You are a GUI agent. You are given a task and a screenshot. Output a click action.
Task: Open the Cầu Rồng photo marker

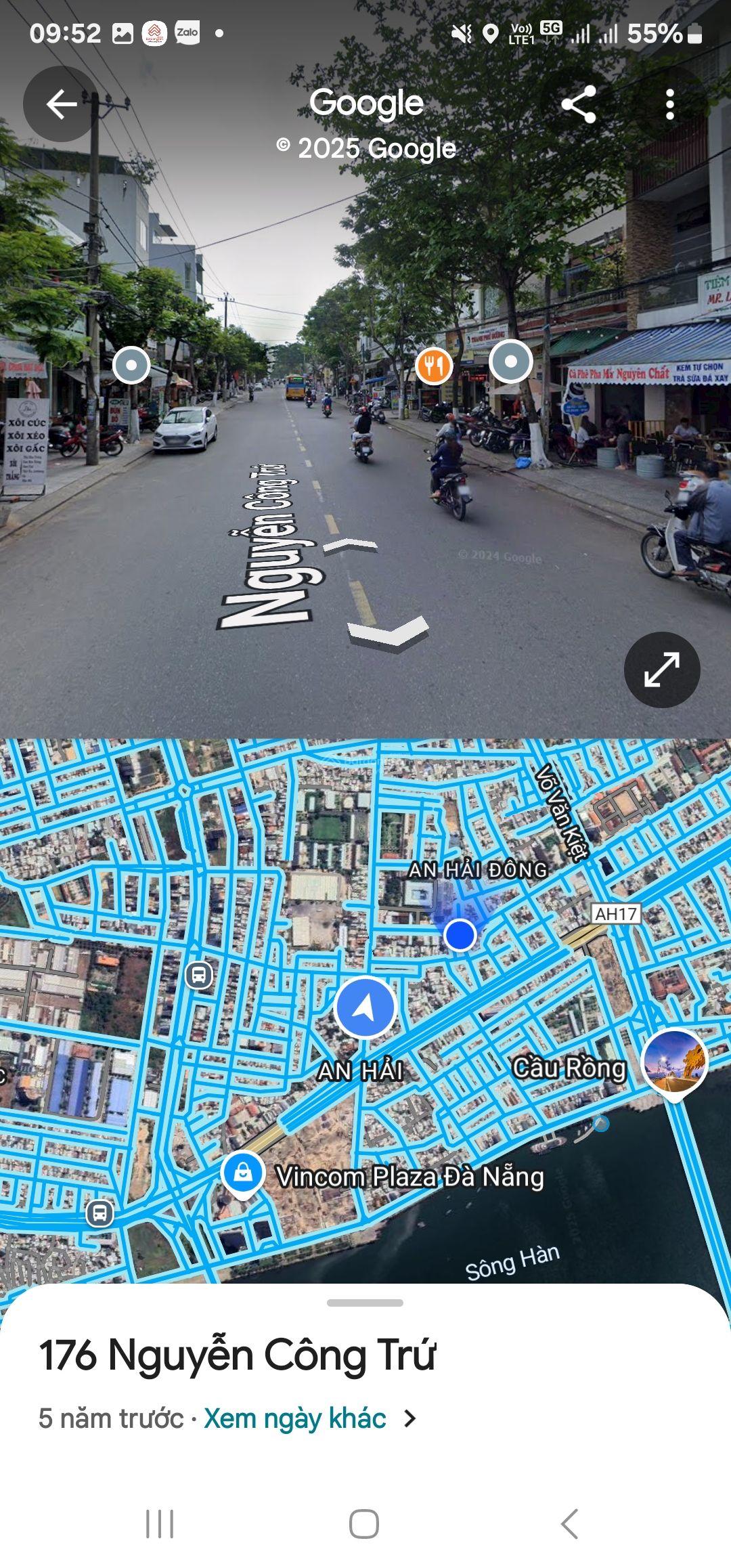click(674, 1062)
